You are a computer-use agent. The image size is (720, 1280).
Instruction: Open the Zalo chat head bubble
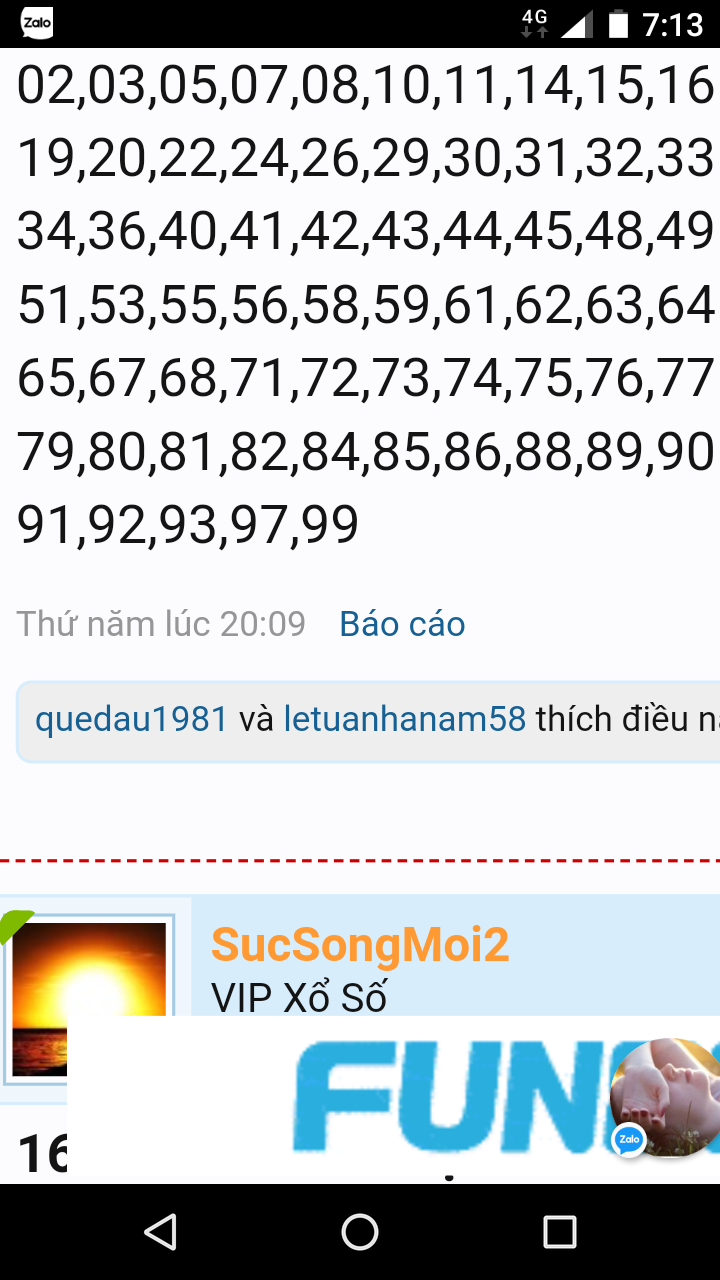click(x=664, y=1098)
